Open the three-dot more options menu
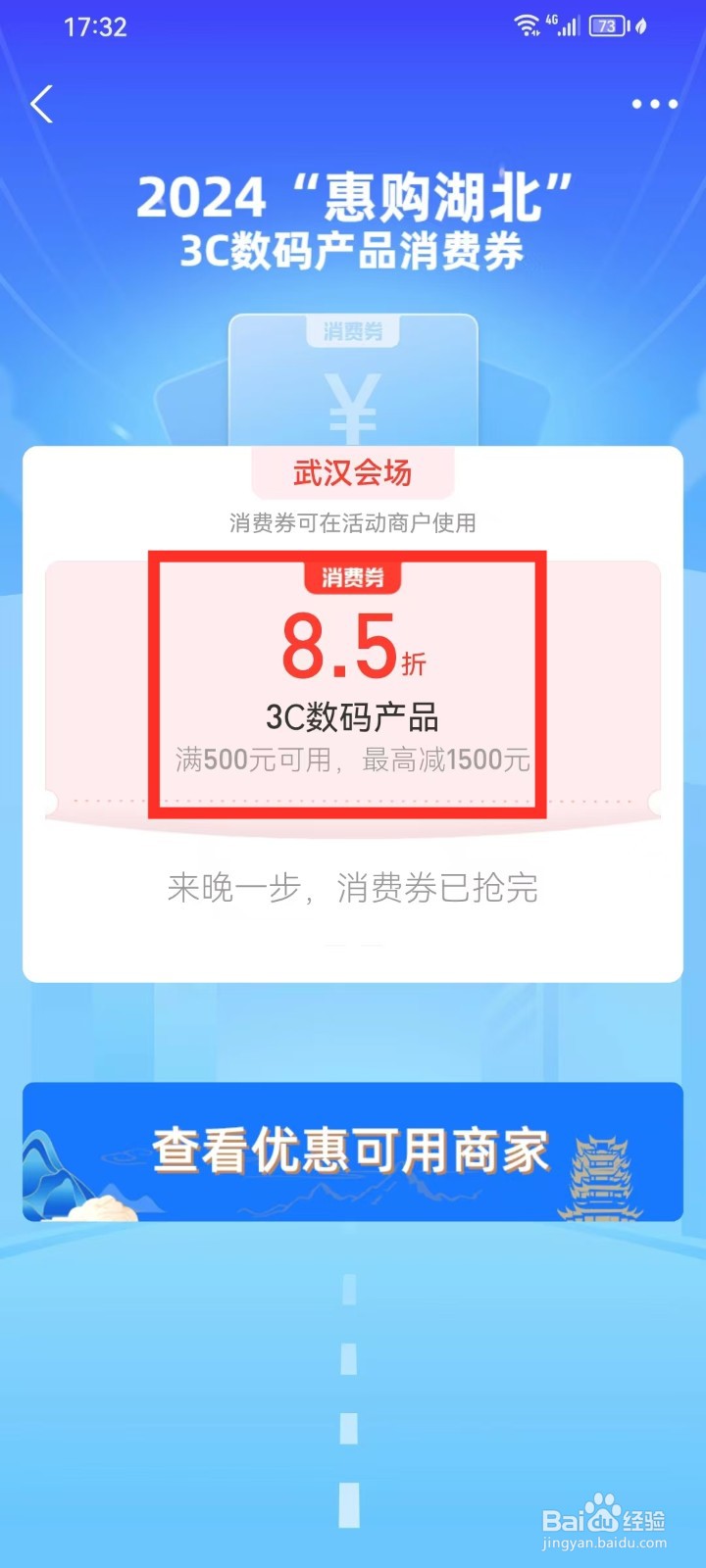 (x=654, y=103)
